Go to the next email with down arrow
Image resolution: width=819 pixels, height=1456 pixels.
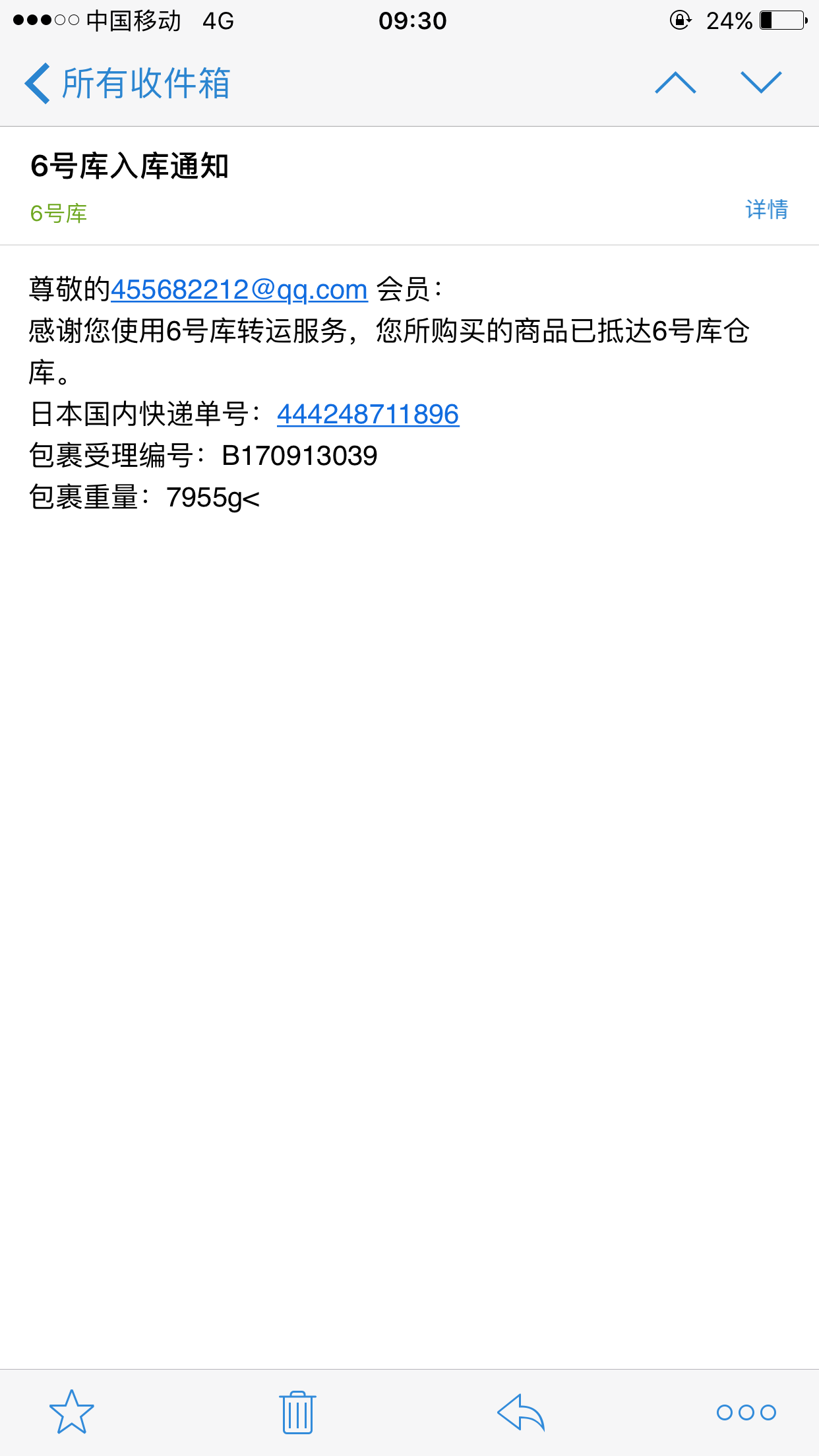(x=761, y=82)
